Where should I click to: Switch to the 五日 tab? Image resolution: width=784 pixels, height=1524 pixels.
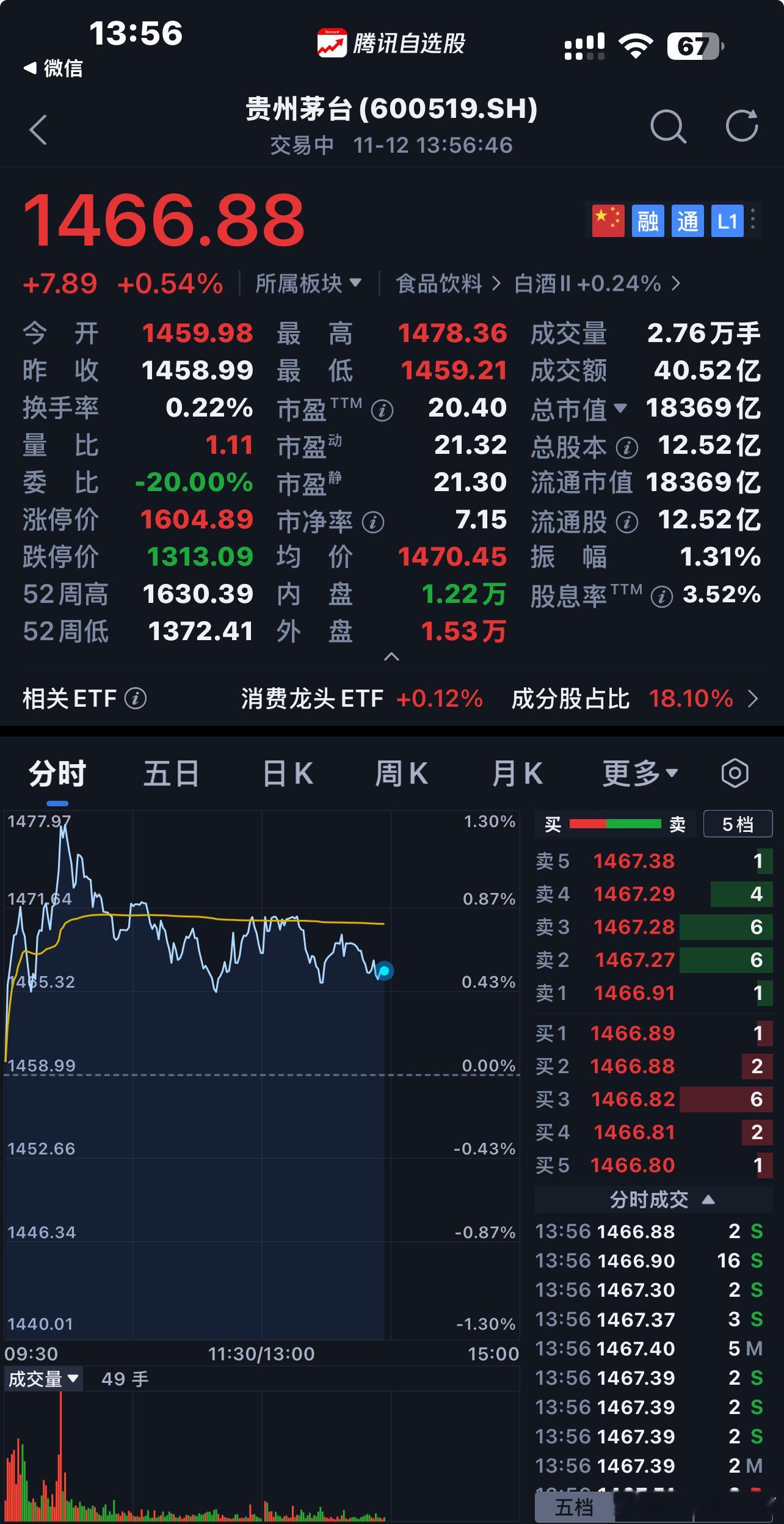(x=172, y=772)
